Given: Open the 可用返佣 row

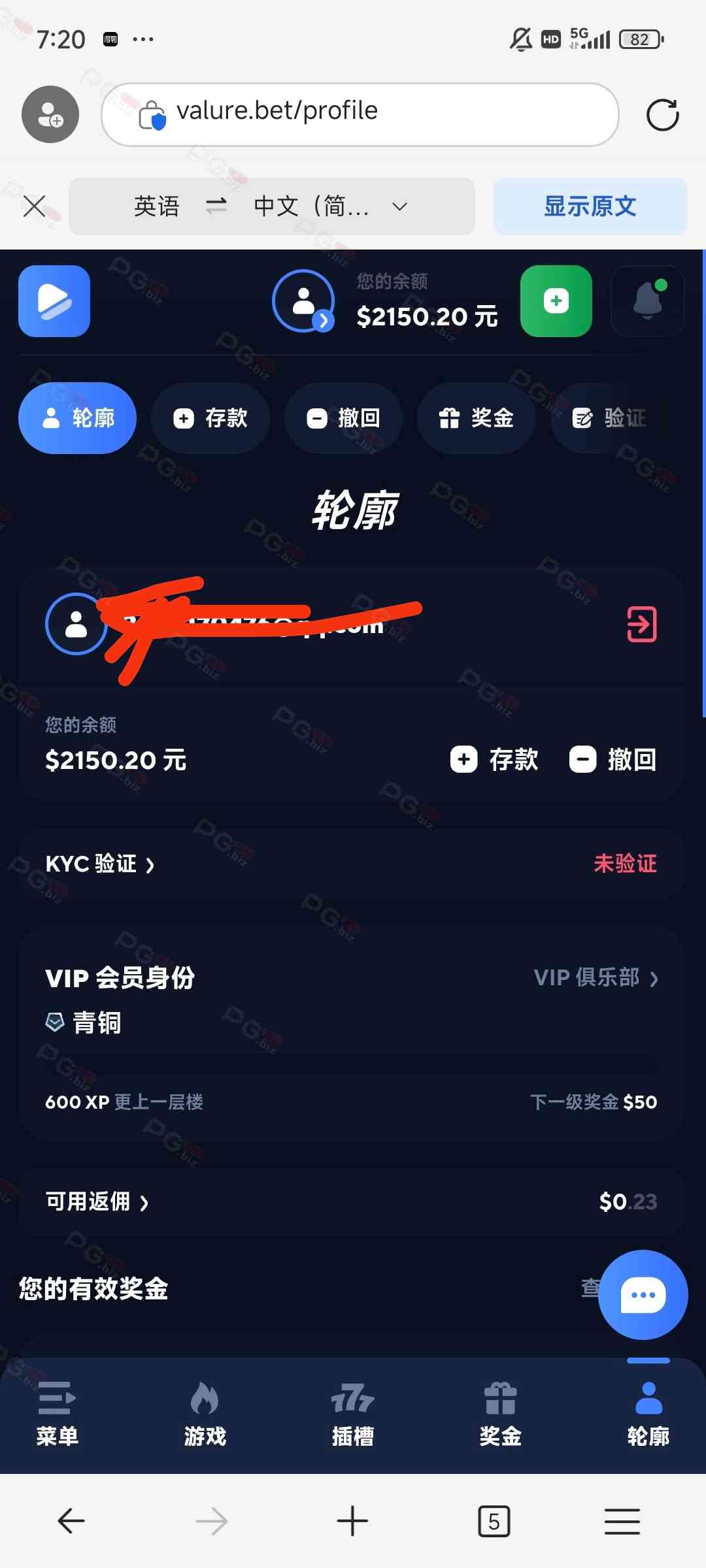Looking at the screenshot, I should (97, 1201).
